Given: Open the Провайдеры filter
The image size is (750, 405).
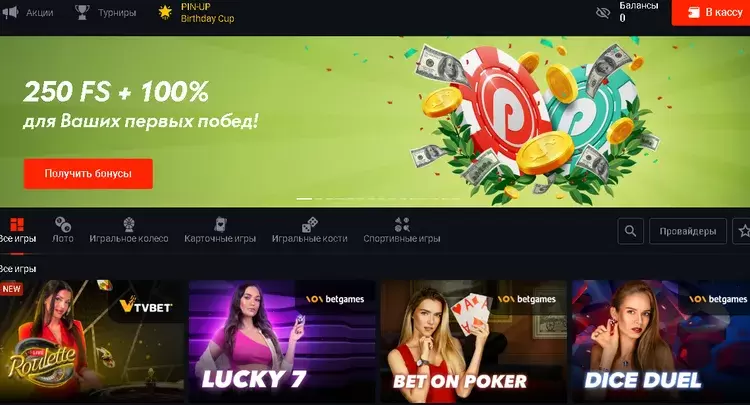Looking at the screenshot, I should (687, 231).
